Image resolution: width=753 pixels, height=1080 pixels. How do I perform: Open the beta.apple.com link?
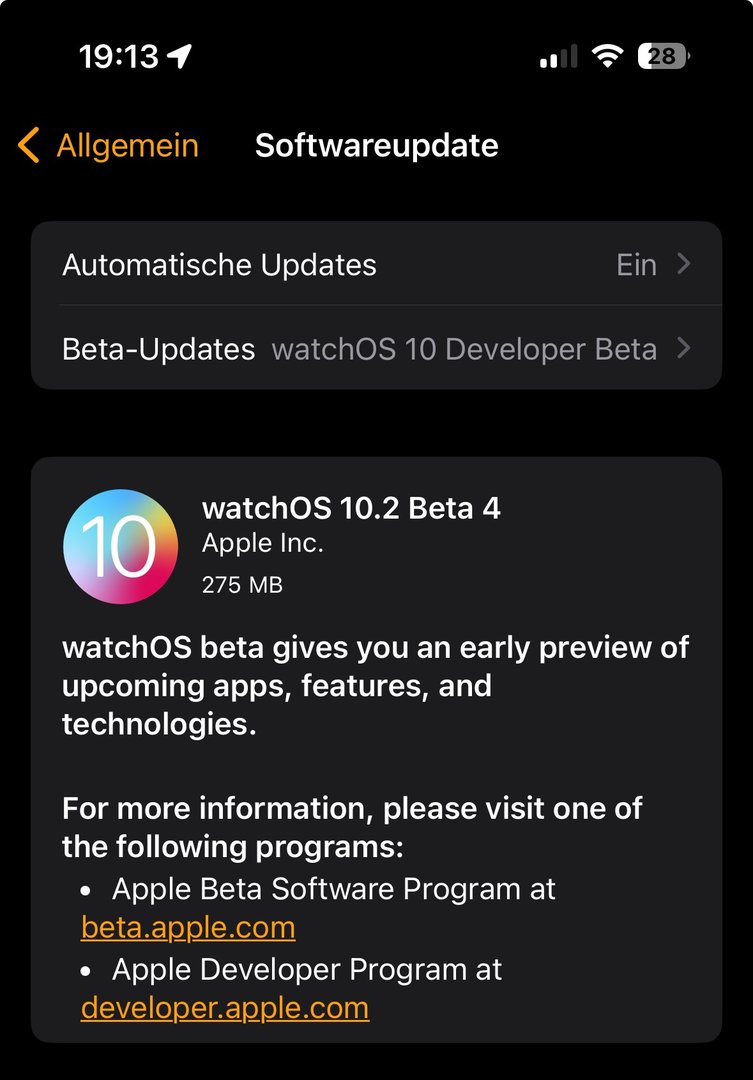(188, 928)
